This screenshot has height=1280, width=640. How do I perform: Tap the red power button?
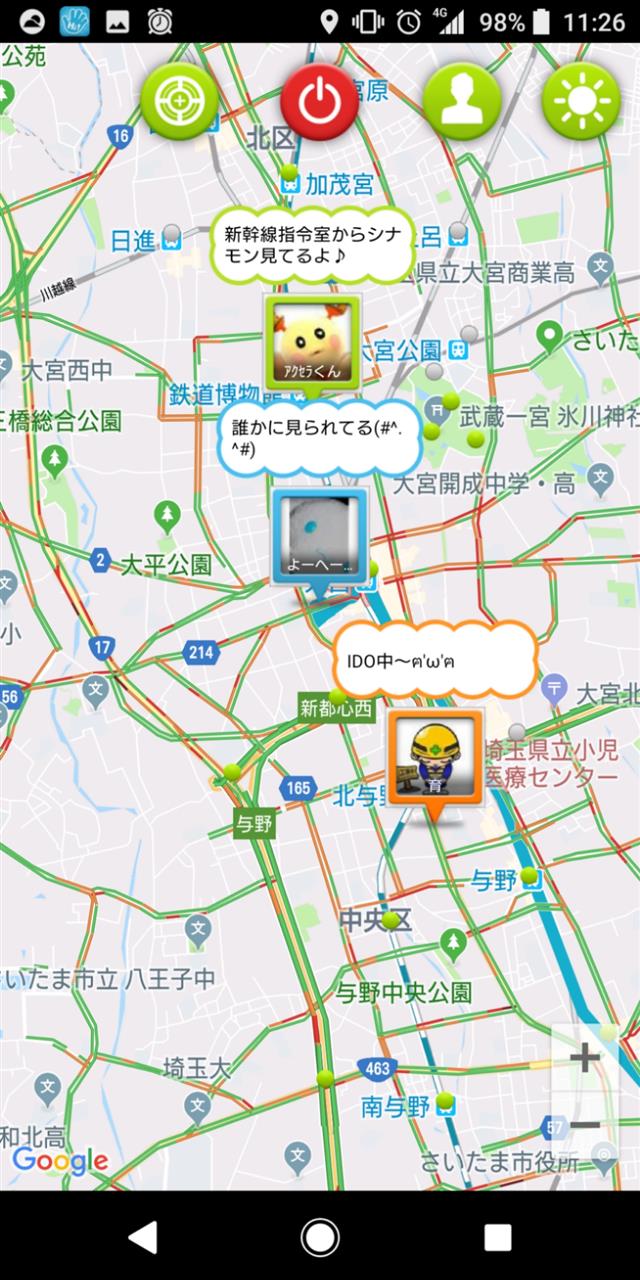pos(320,101)
